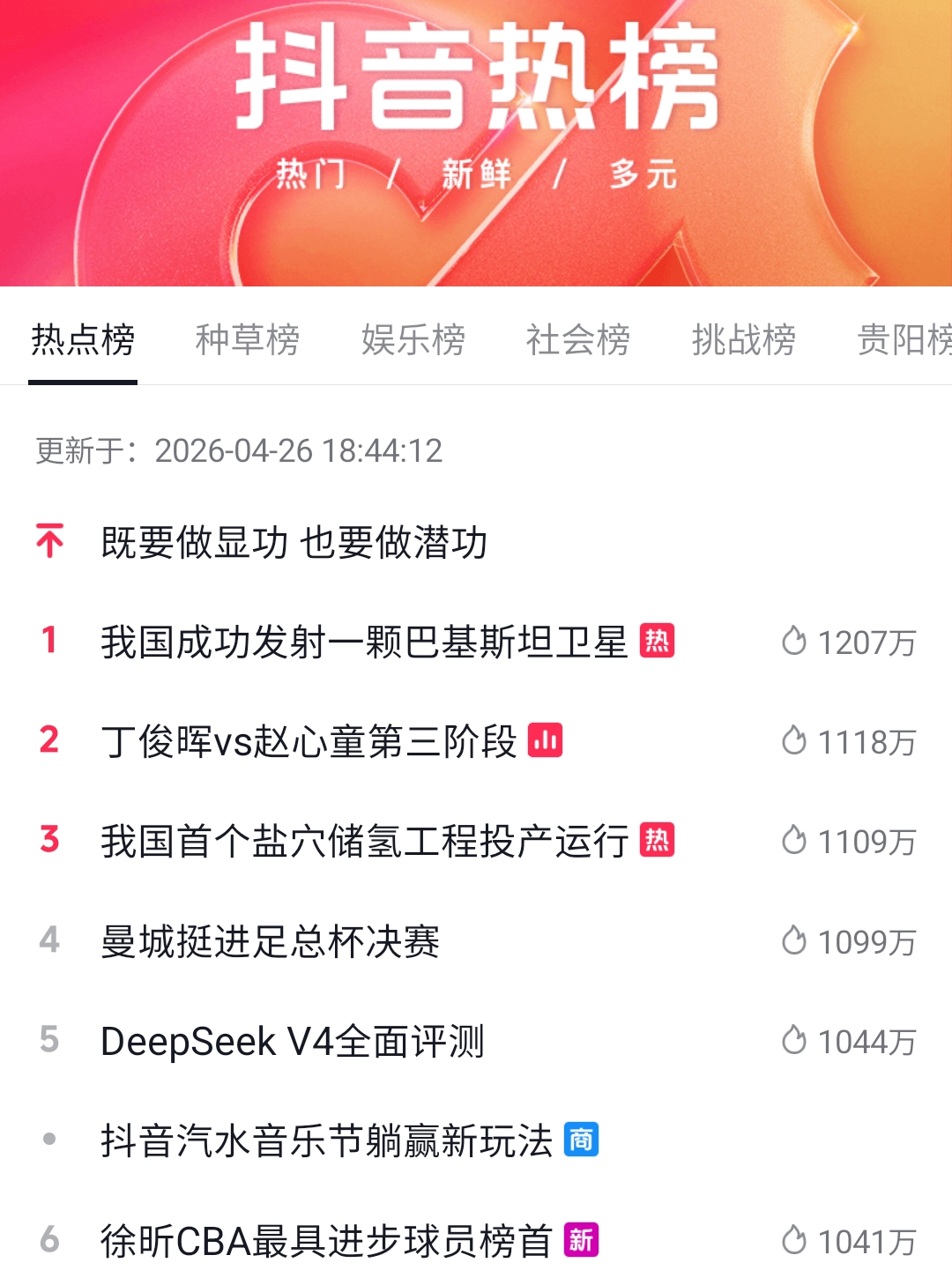Open topic DeepSeek V4全面评测
Screen dimensions: 952x1285
pos(292,1041)
